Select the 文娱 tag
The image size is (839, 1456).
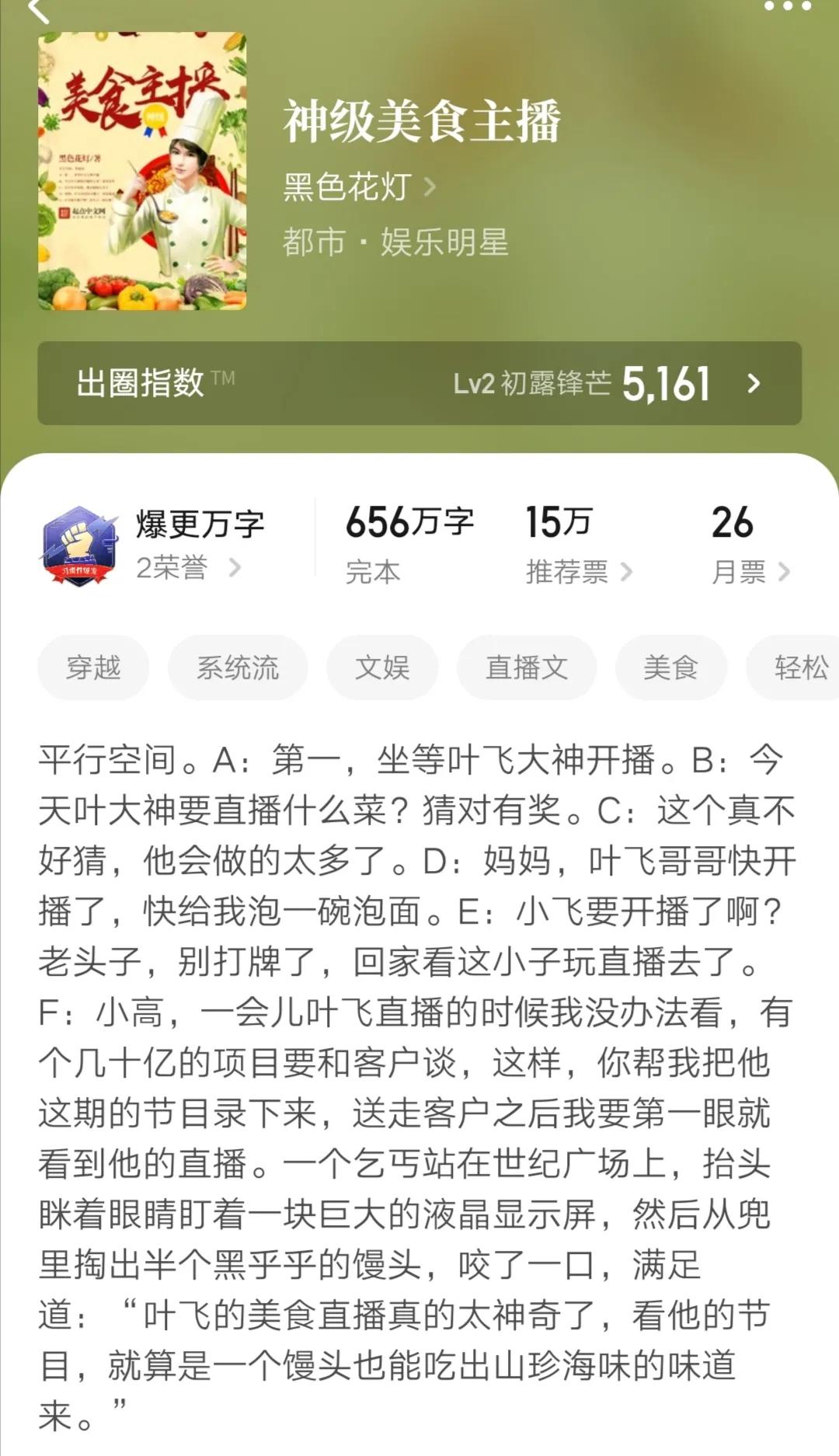[x=382, y=667]
